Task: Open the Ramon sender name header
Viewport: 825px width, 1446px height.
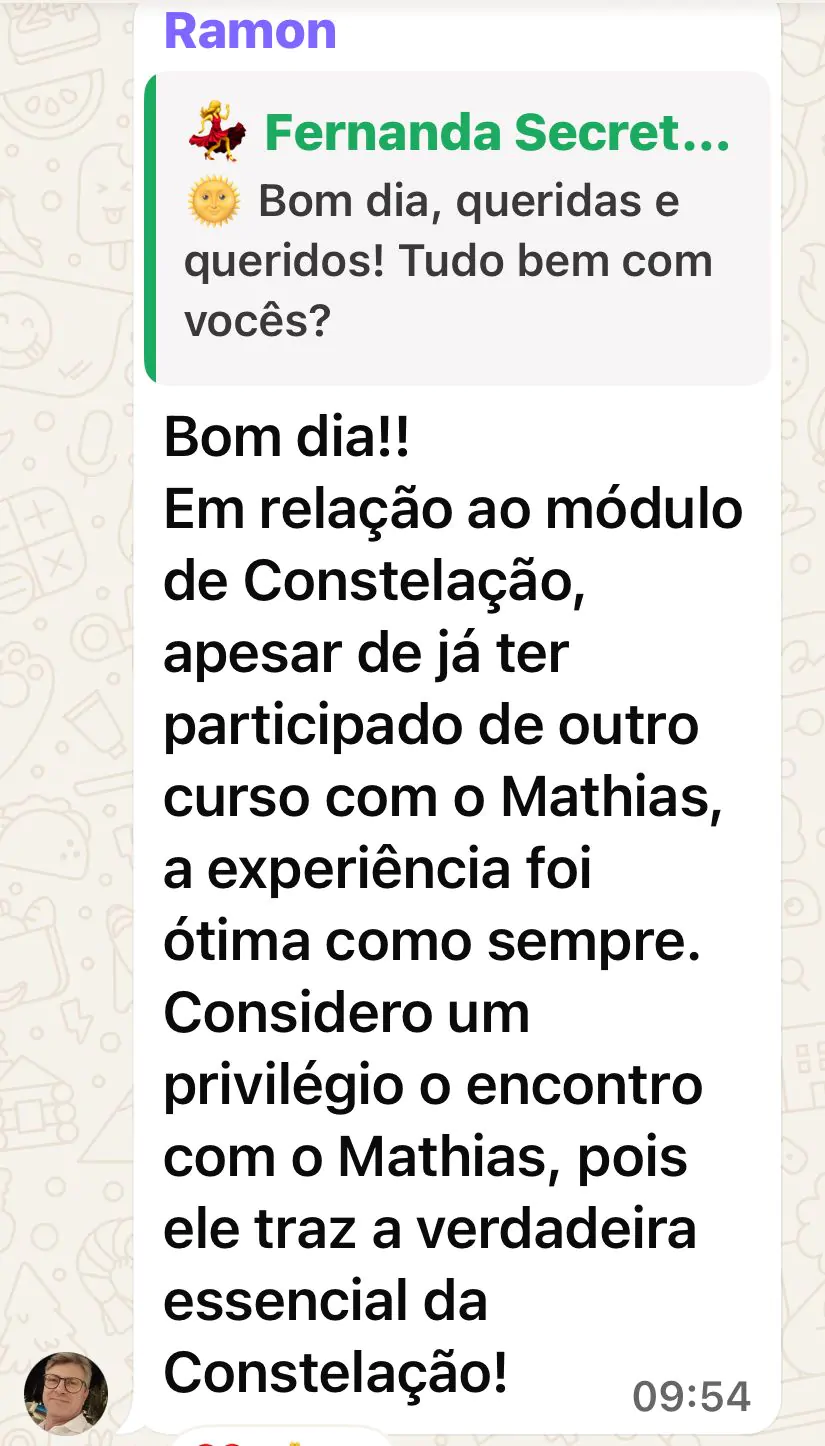Action: 250,31
